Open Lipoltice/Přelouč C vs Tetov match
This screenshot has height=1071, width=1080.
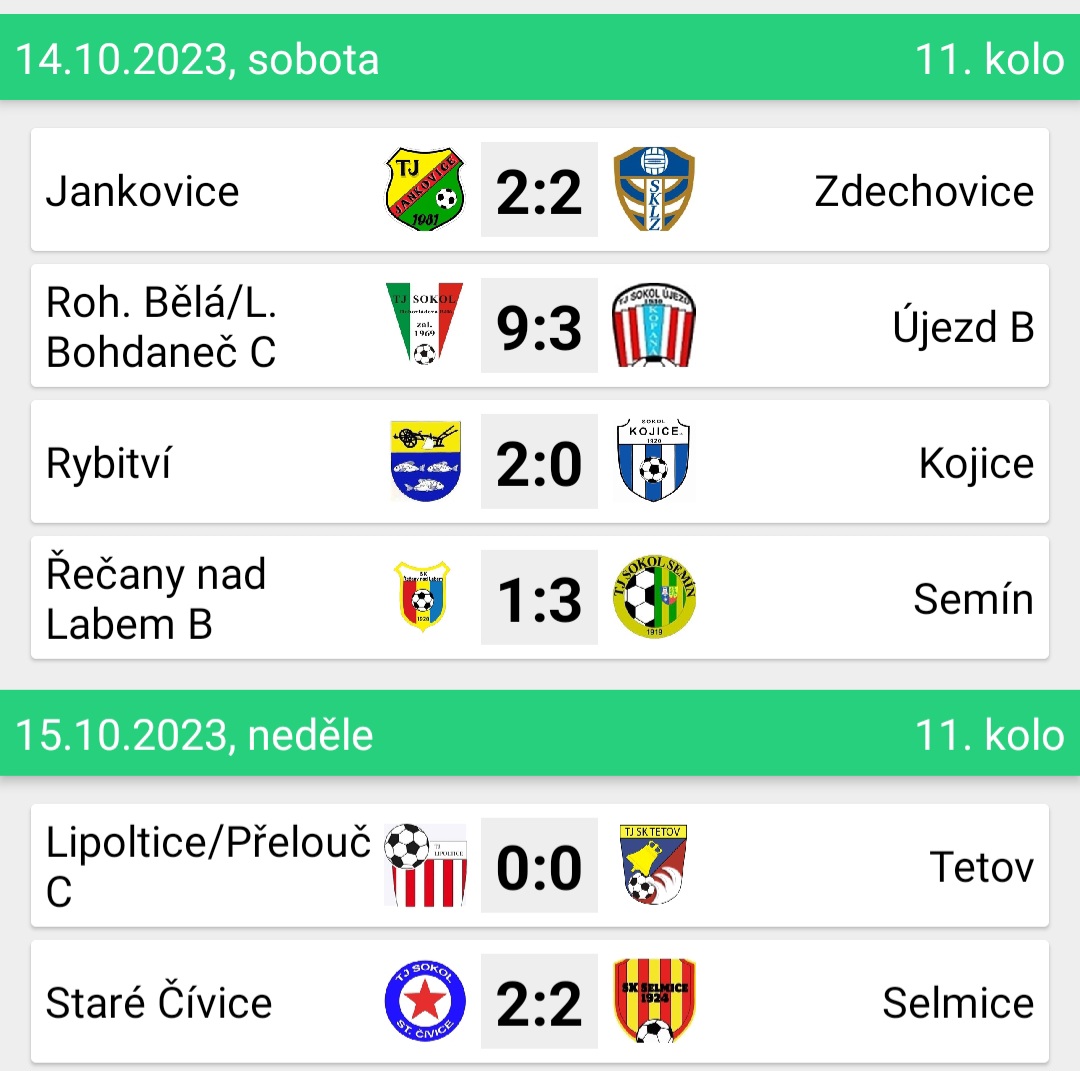[x=539, y=866]
